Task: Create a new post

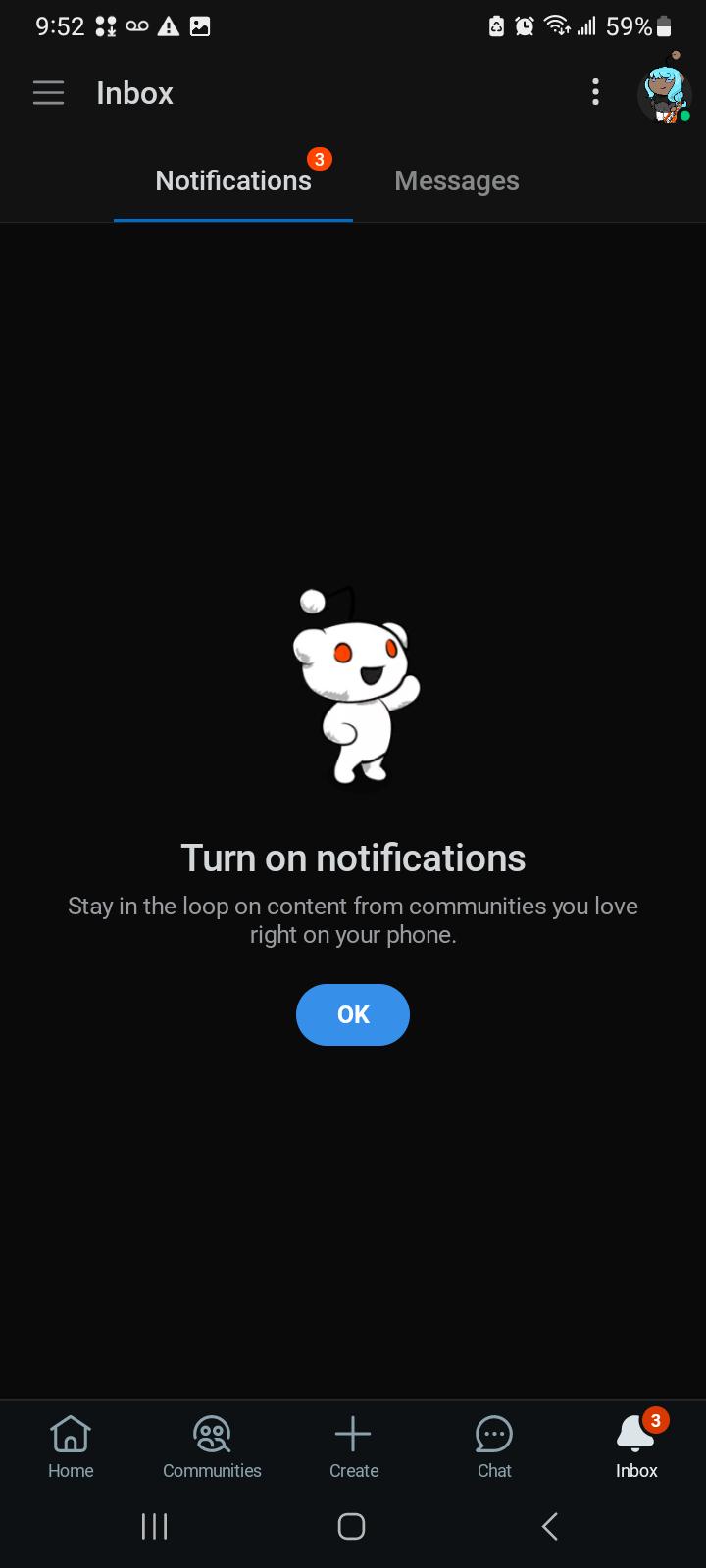Action: 353,1446
